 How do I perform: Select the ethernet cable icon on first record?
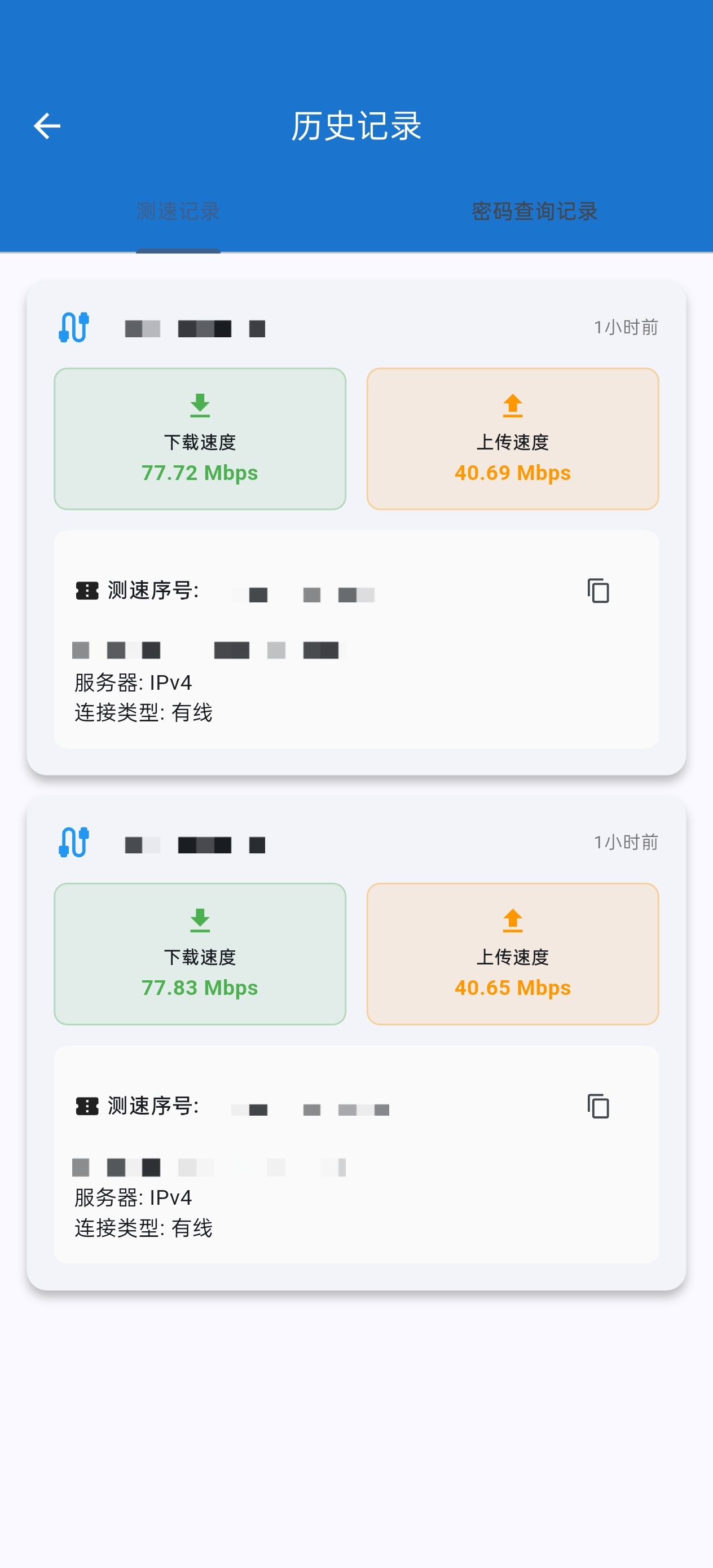74,328
